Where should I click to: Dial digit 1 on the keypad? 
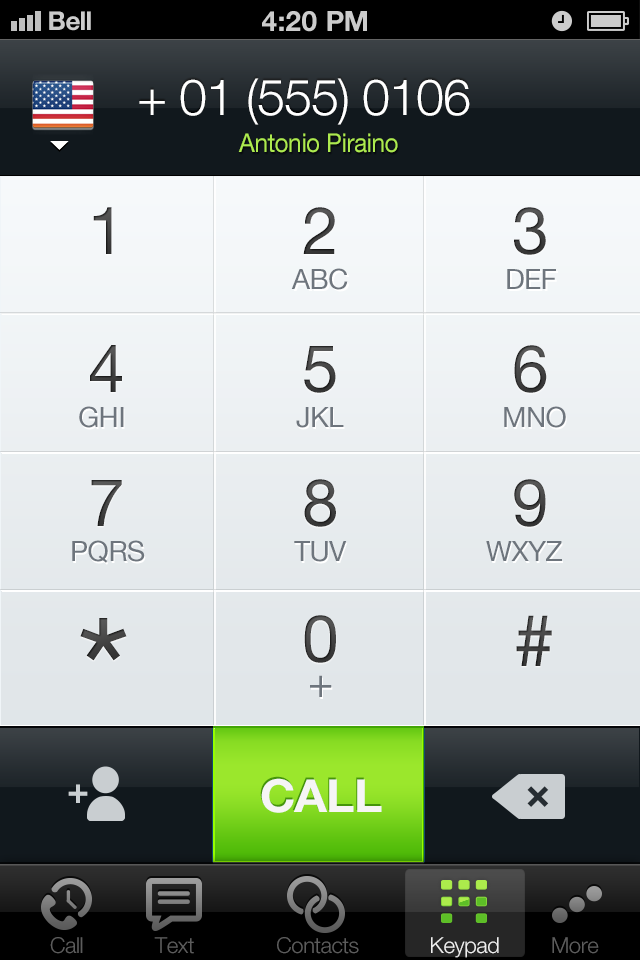pos(106,245)
